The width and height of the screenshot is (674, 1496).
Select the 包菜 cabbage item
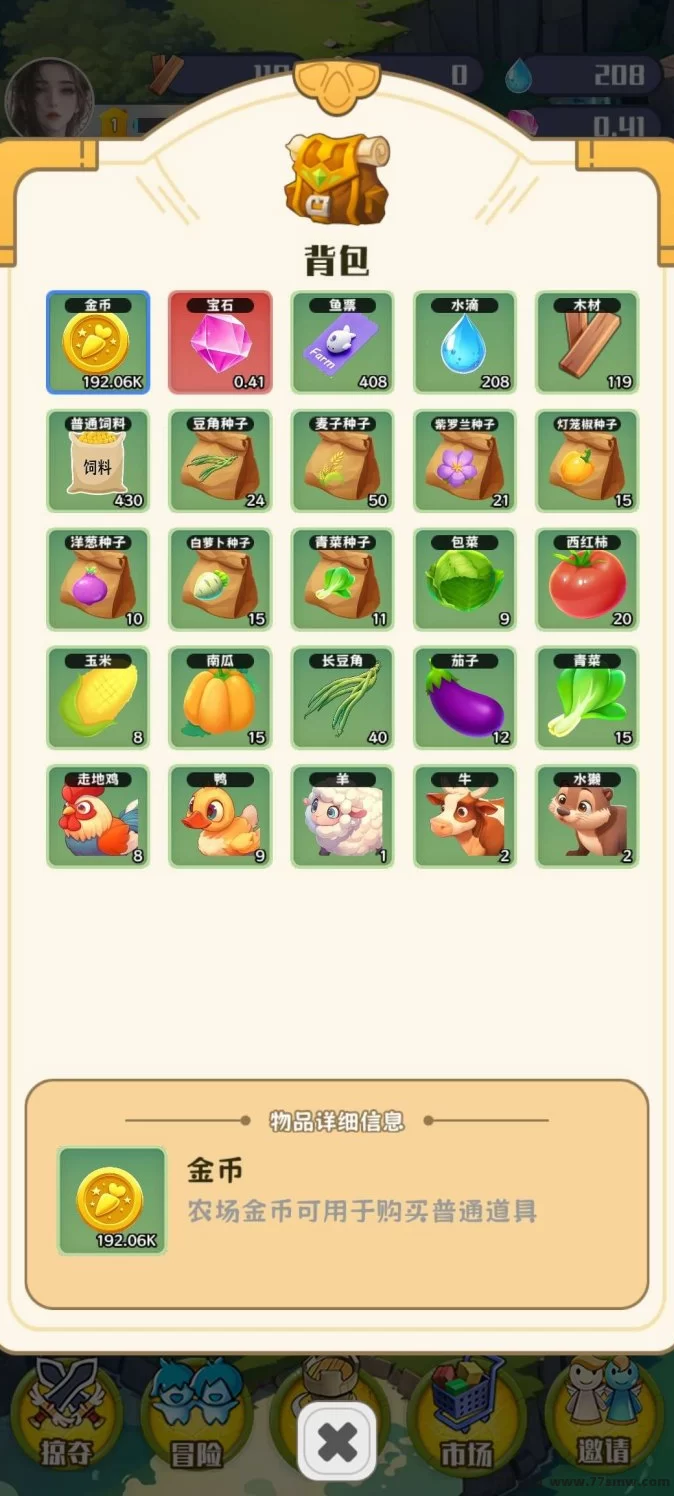pos(464,580)
